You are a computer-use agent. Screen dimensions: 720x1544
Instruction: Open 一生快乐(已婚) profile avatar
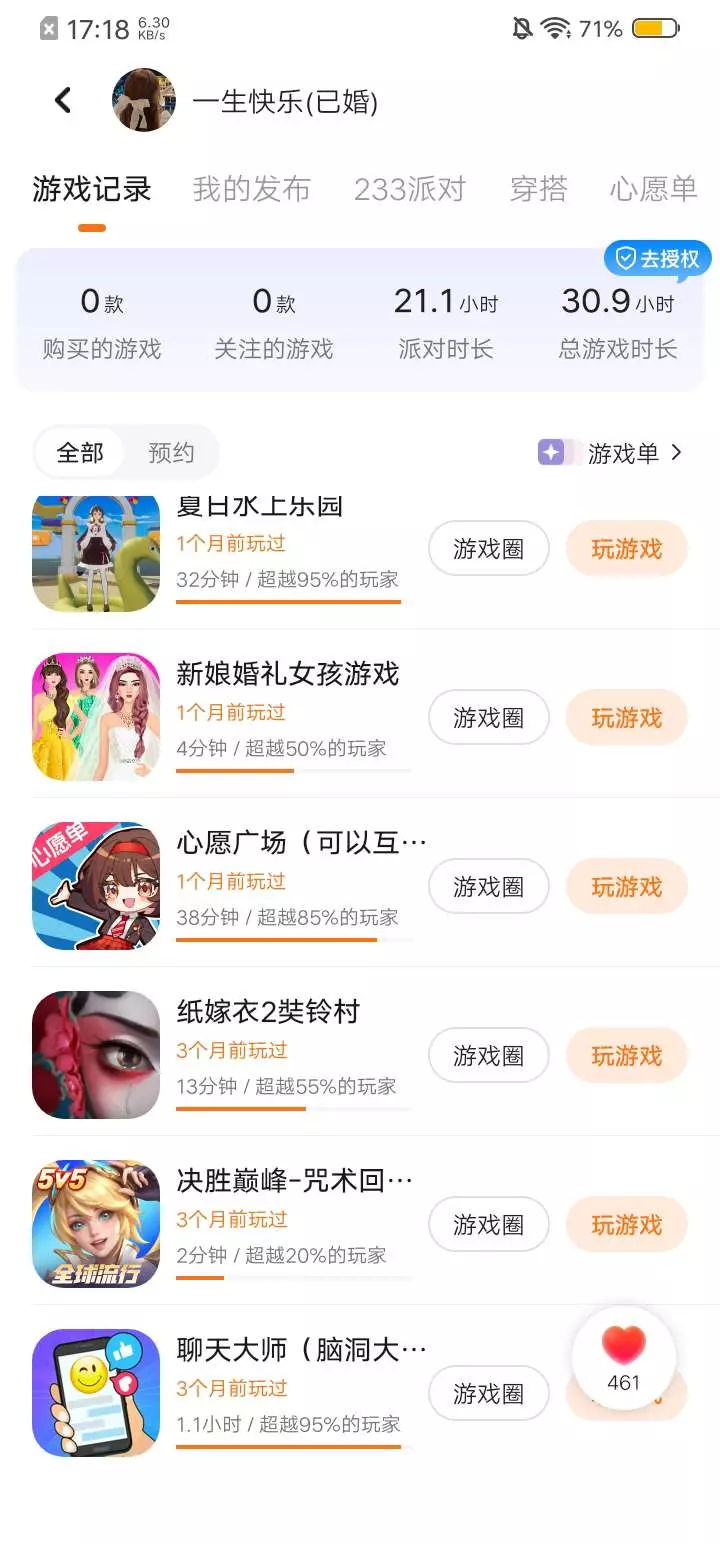[144, 100]
